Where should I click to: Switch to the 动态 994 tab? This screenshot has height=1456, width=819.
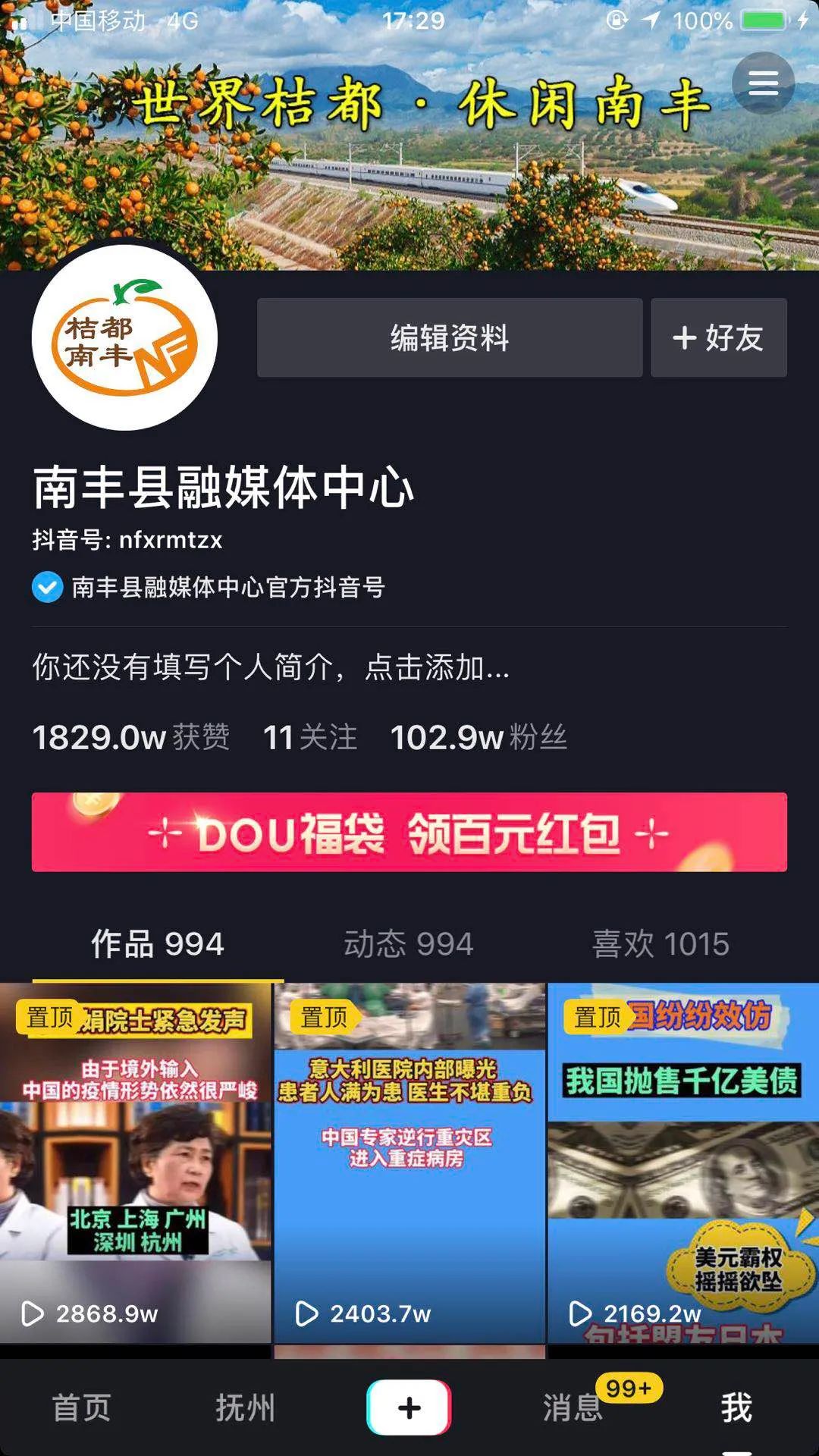(409, 944)
